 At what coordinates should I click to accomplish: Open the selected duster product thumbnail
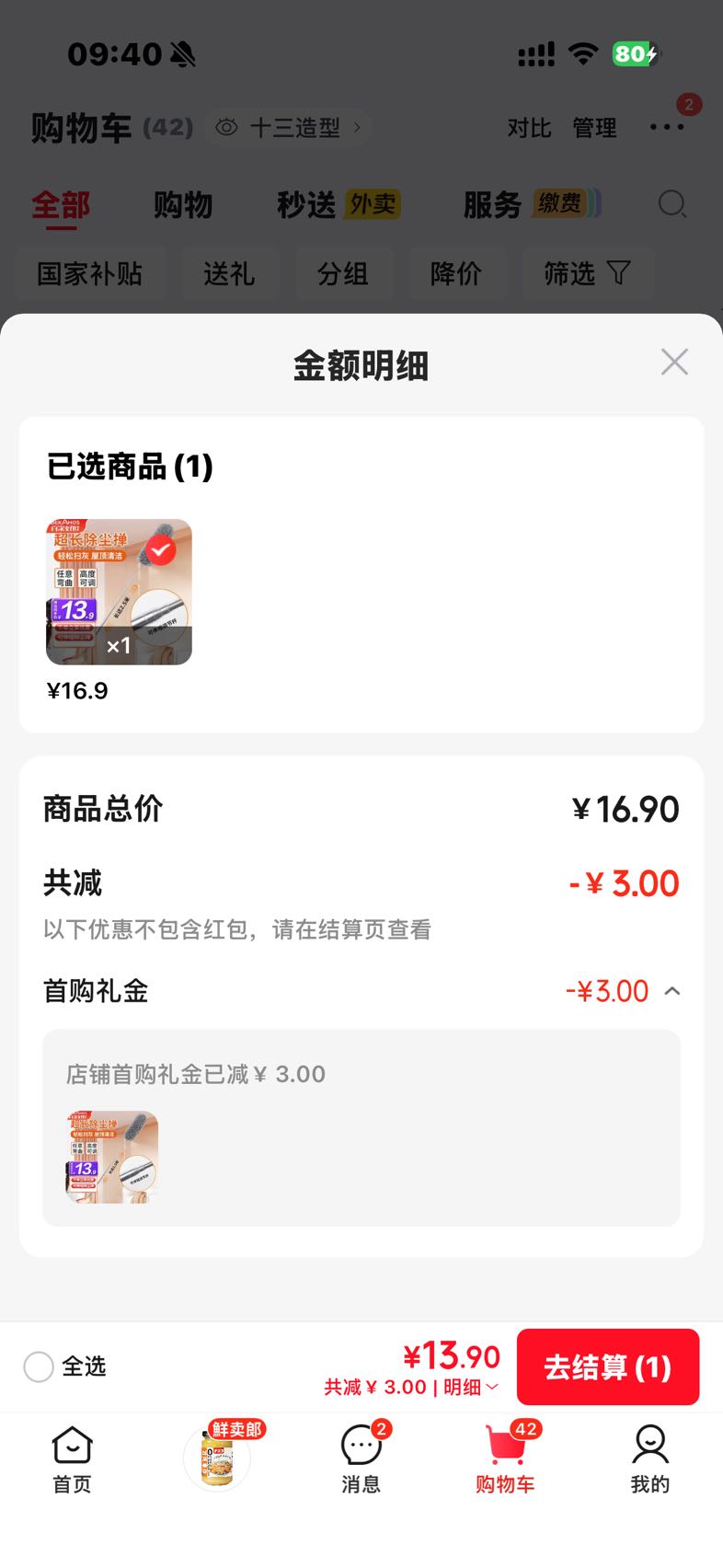pos(119,592)
